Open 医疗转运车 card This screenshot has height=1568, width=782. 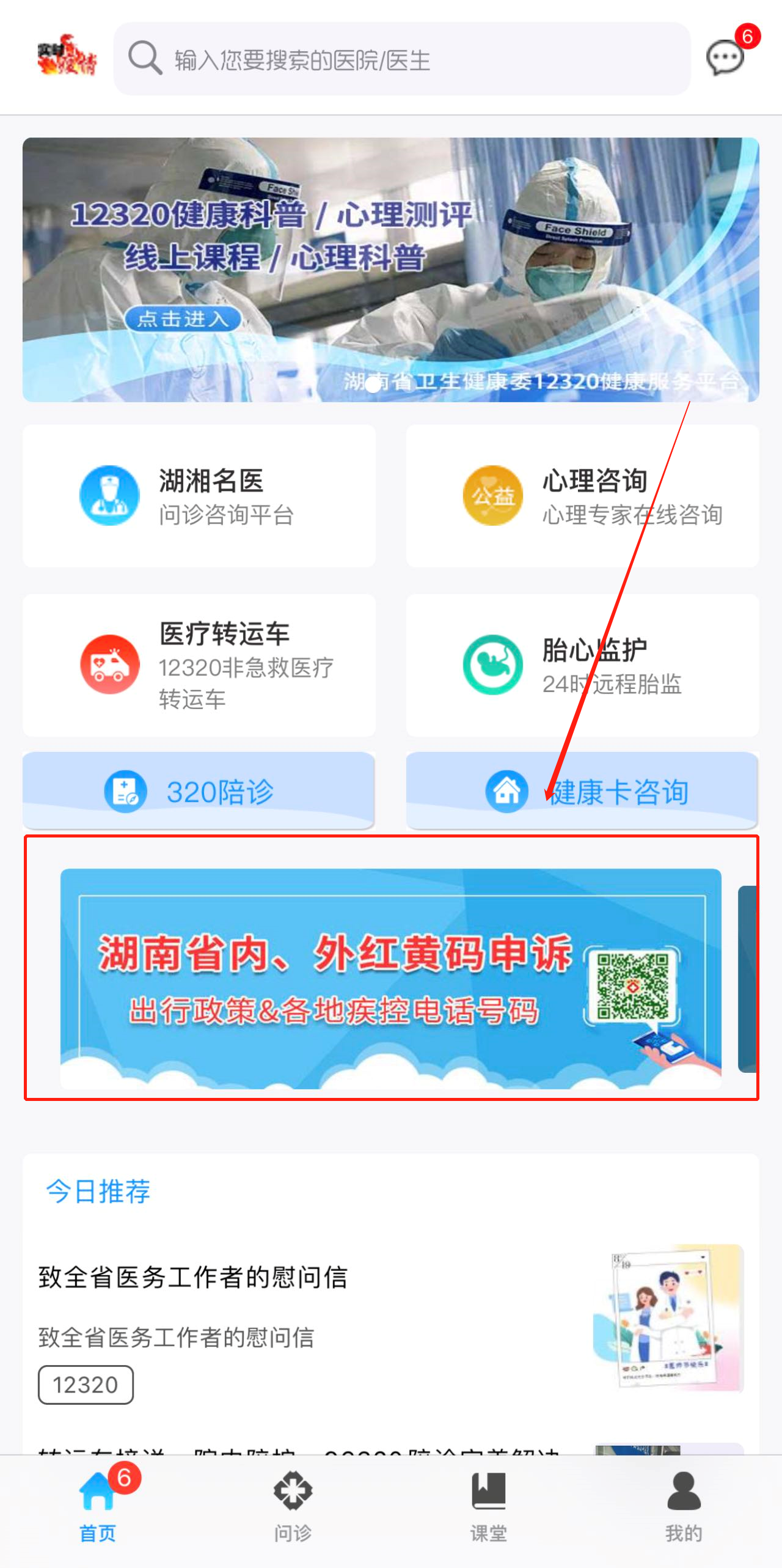[199, 665]
